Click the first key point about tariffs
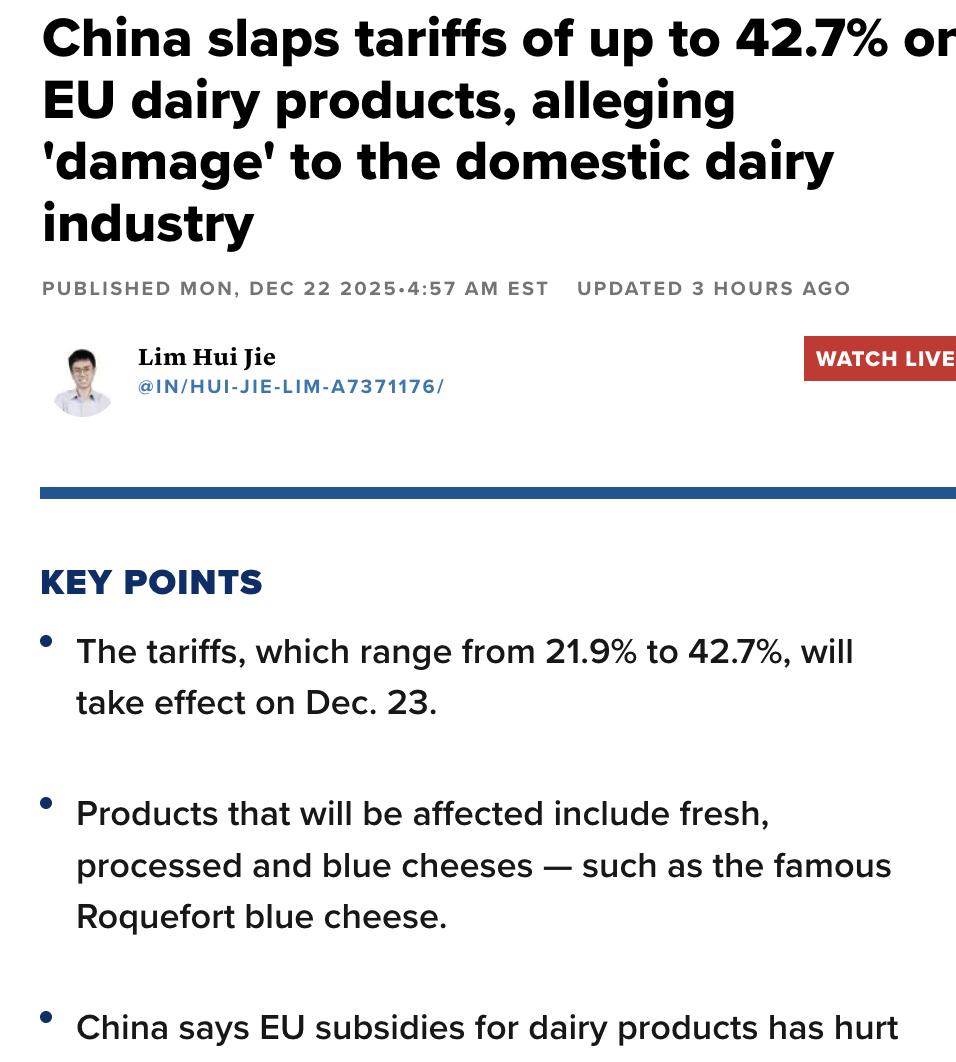Screen dimensions: 956x1062 click(x=464, y=677)
